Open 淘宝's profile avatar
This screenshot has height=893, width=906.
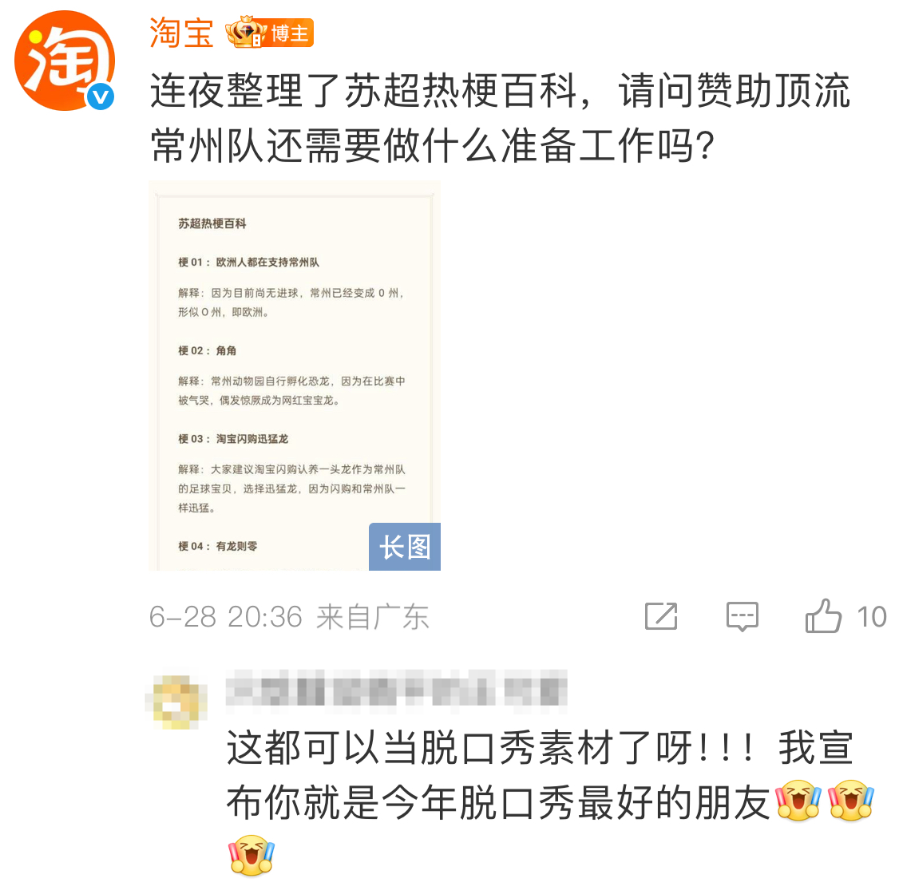64,60
